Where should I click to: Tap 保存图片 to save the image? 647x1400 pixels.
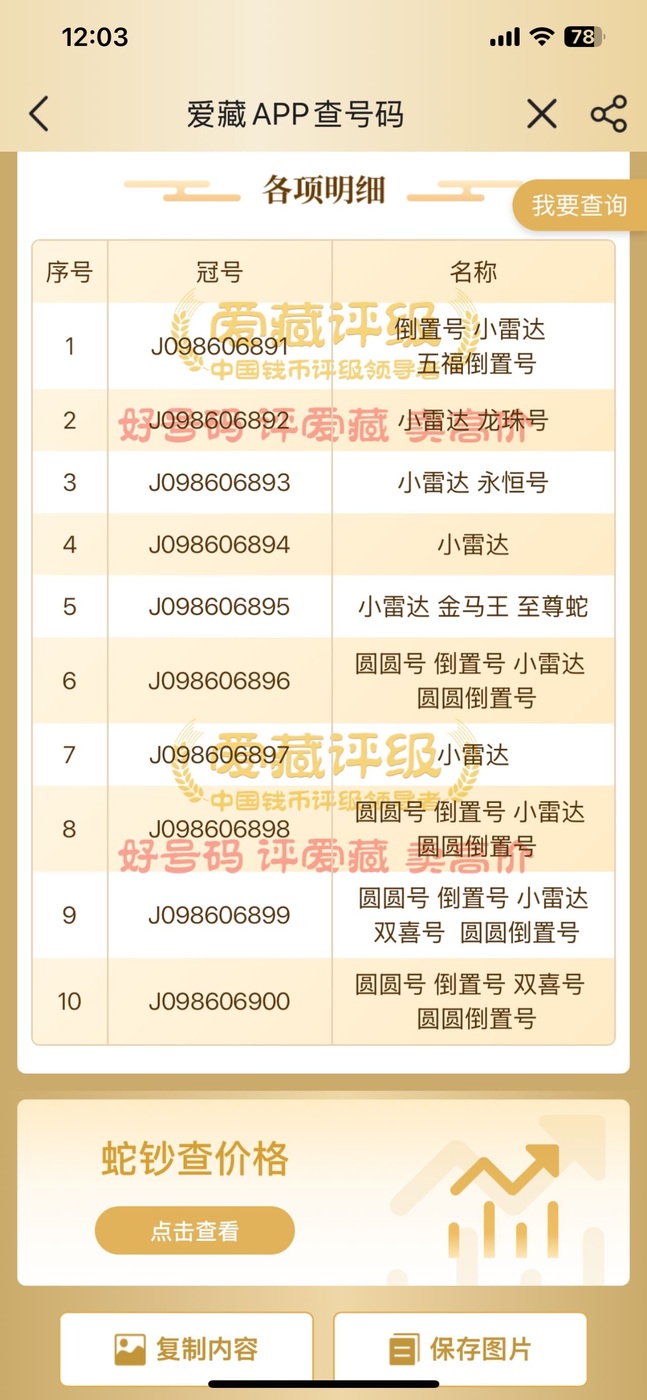(460, 1349)
